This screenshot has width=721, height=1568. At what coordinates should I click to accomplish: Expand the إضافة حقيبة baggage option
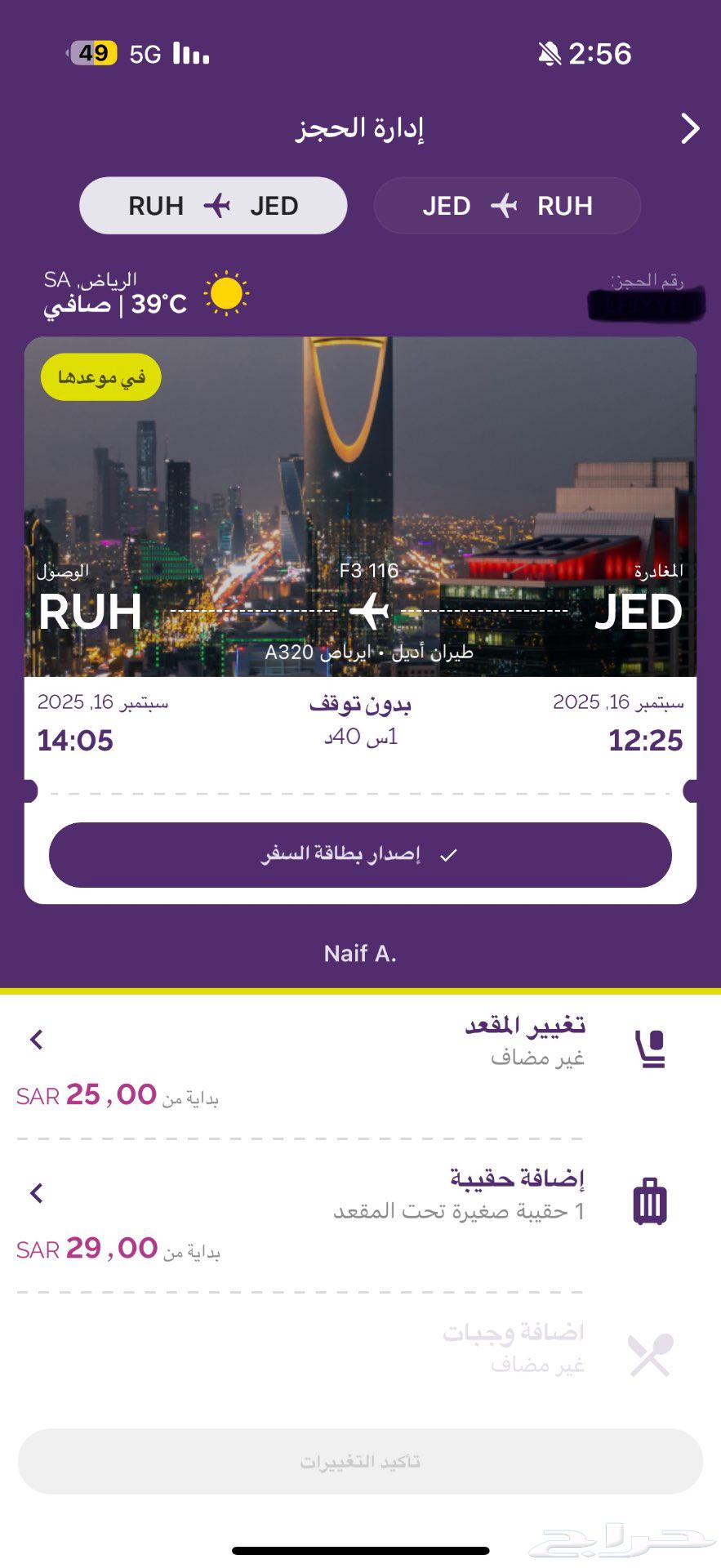[x=35, y=1194]
